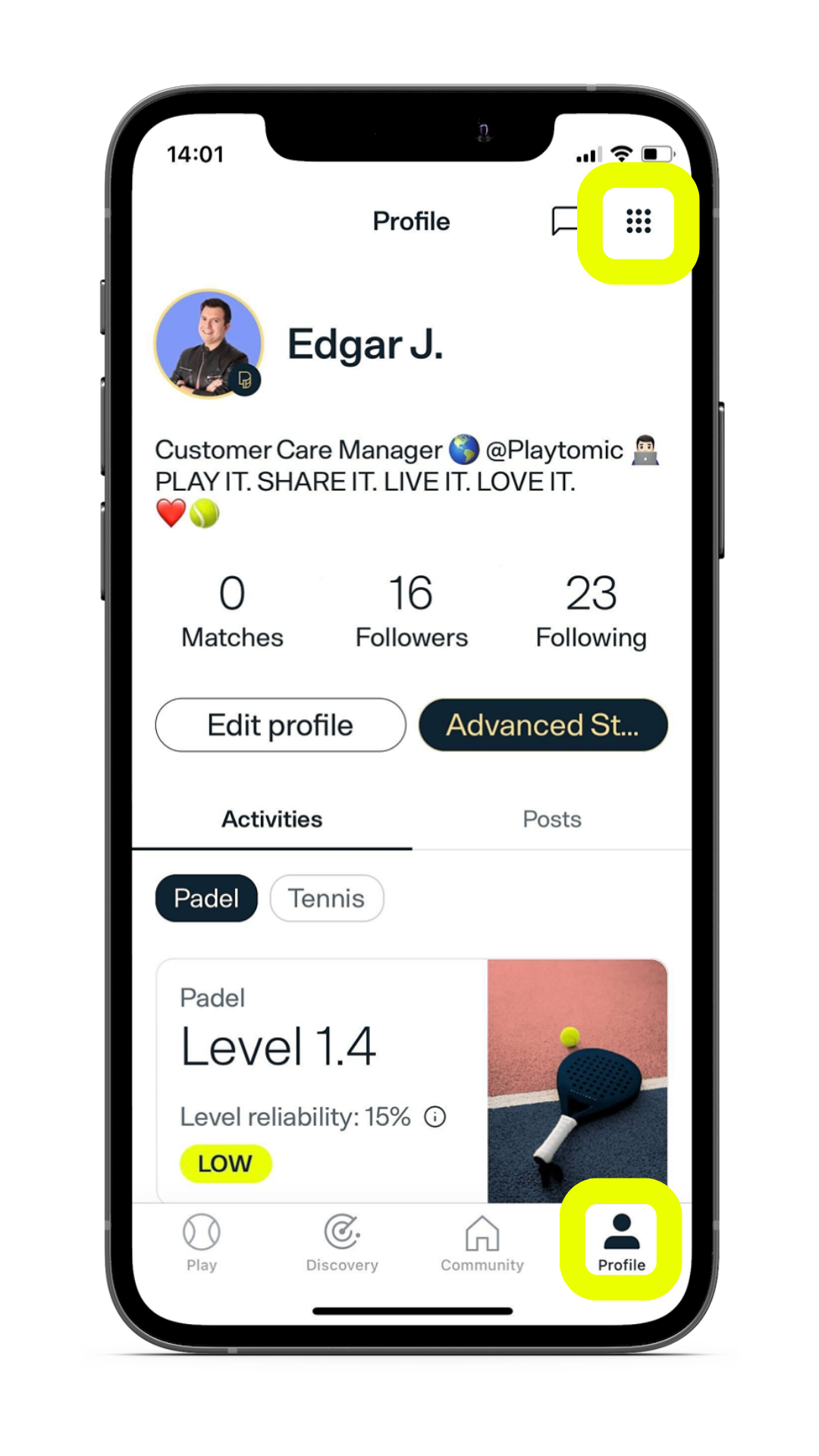Switch to the Discovery tab
The height and width of the screenshot is (1456, 819).
coord(342,1242)
